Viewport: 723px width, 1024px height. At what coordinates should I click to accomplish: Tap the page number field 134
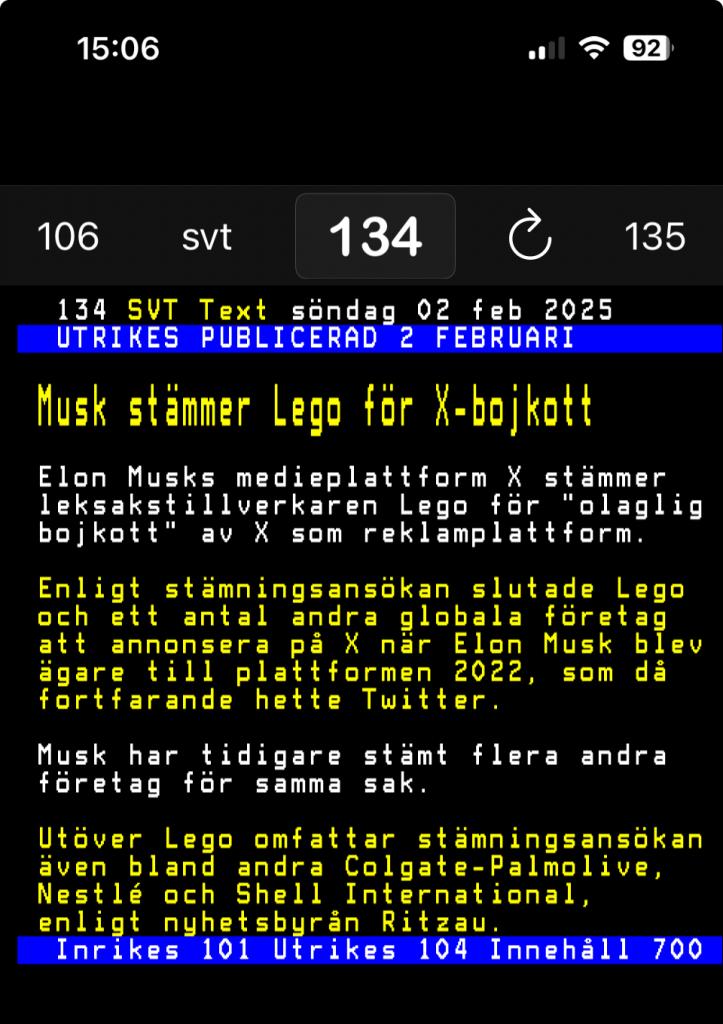[x=375, y=237]
